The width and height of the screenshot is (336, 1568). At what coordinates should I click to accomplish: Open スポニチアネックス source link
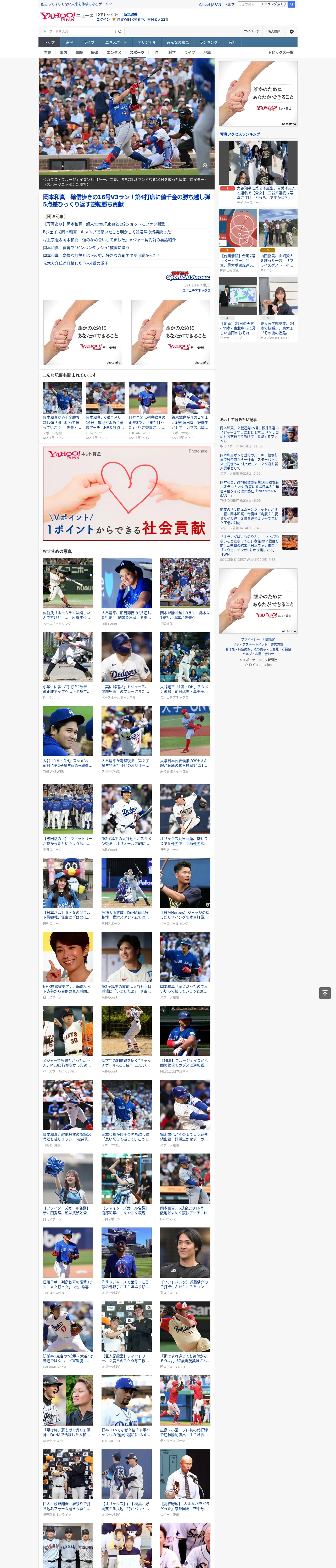(196, 290)
